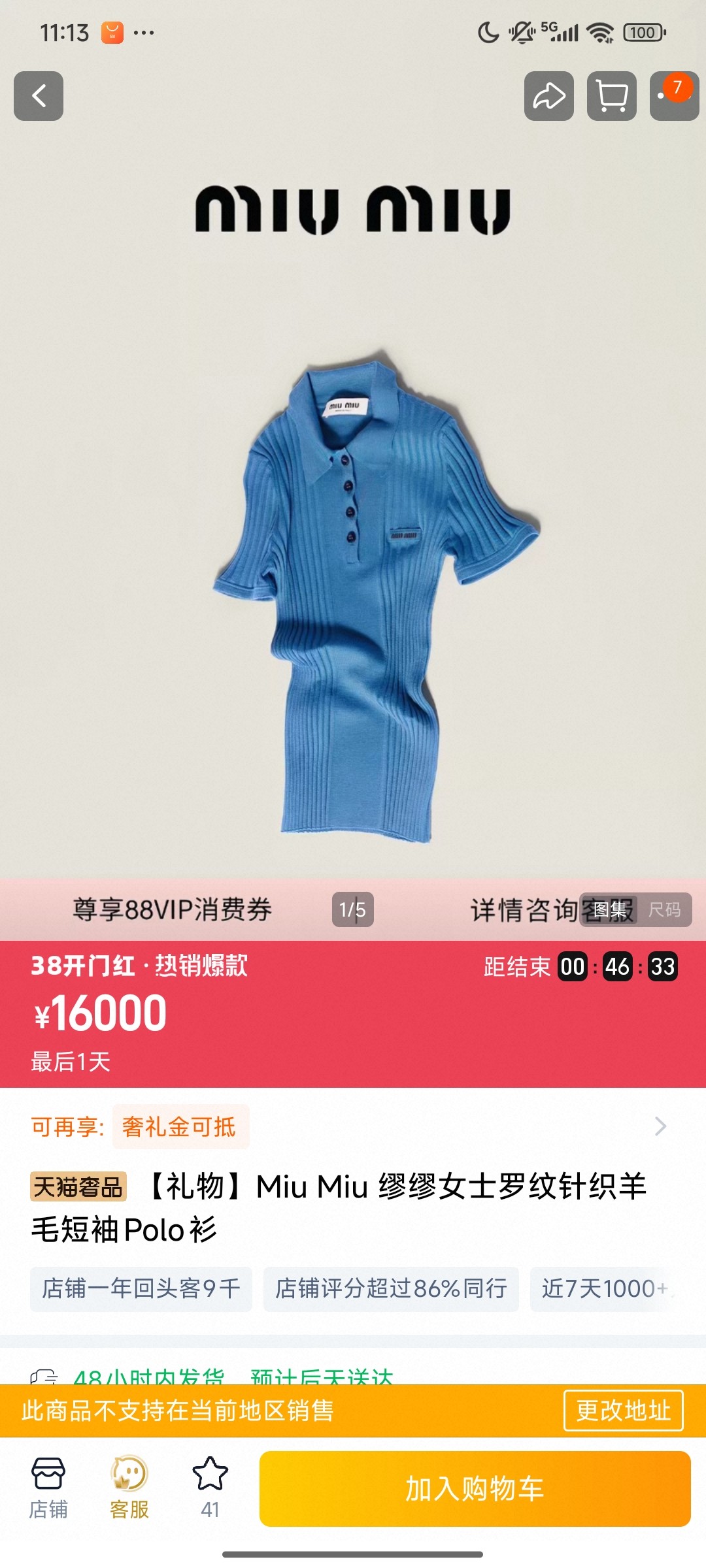Tap 更改地址 to change address
The image size is (706, 1568).
pyautogui.click(x=623, y=1411)
